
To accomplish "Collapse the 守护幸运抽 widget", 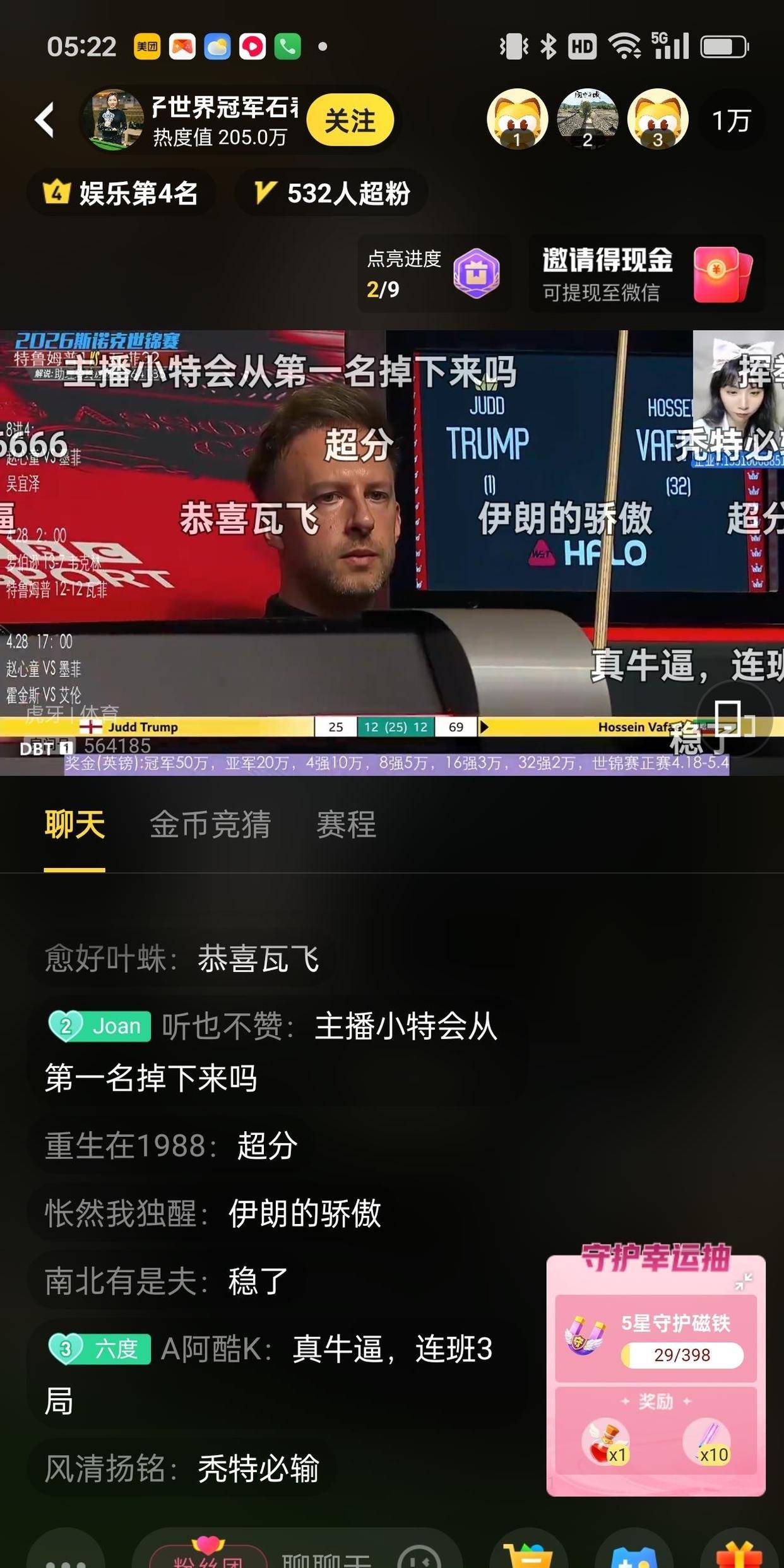I will pyautogui.click(x=743, y=1281).
